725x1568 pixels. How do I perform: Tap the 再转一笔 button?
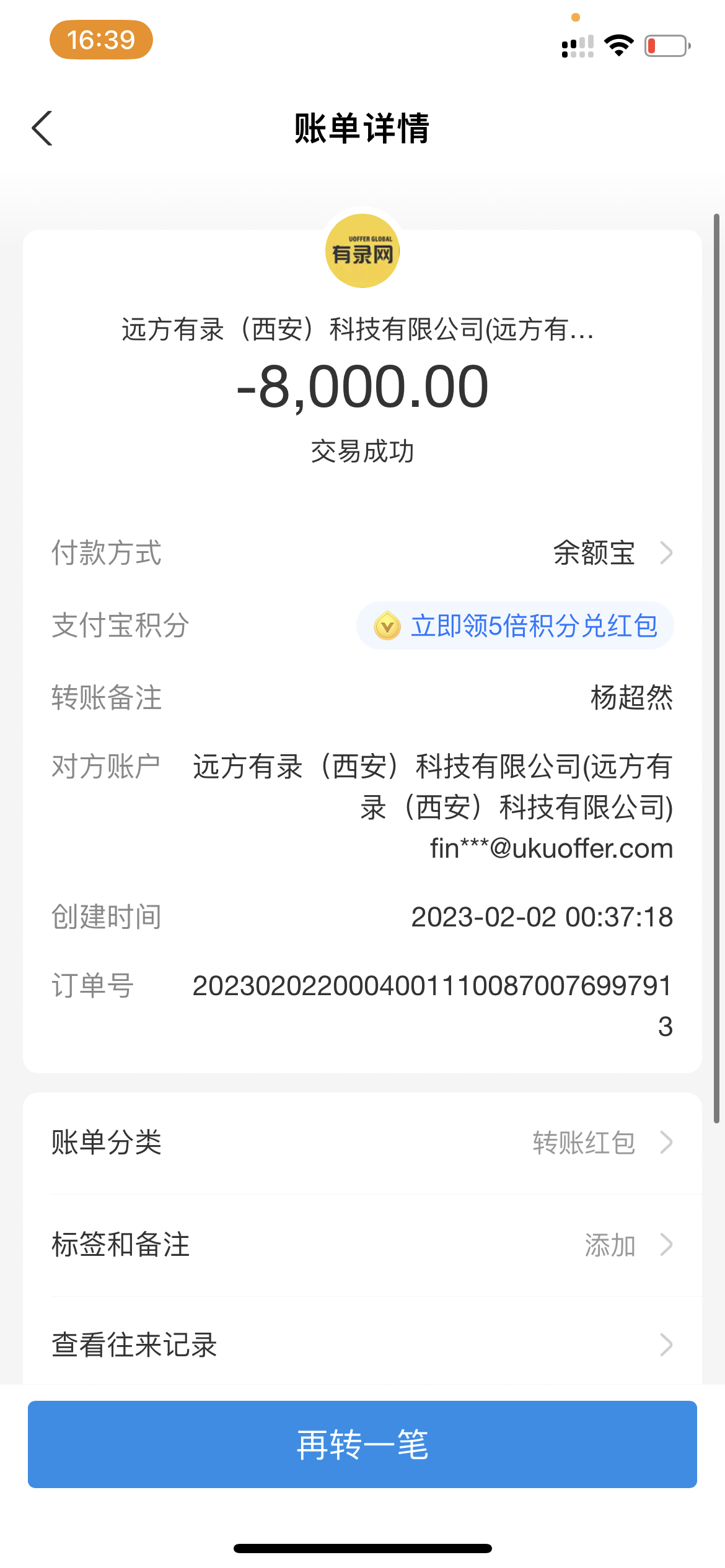[x=362, y=1444]
